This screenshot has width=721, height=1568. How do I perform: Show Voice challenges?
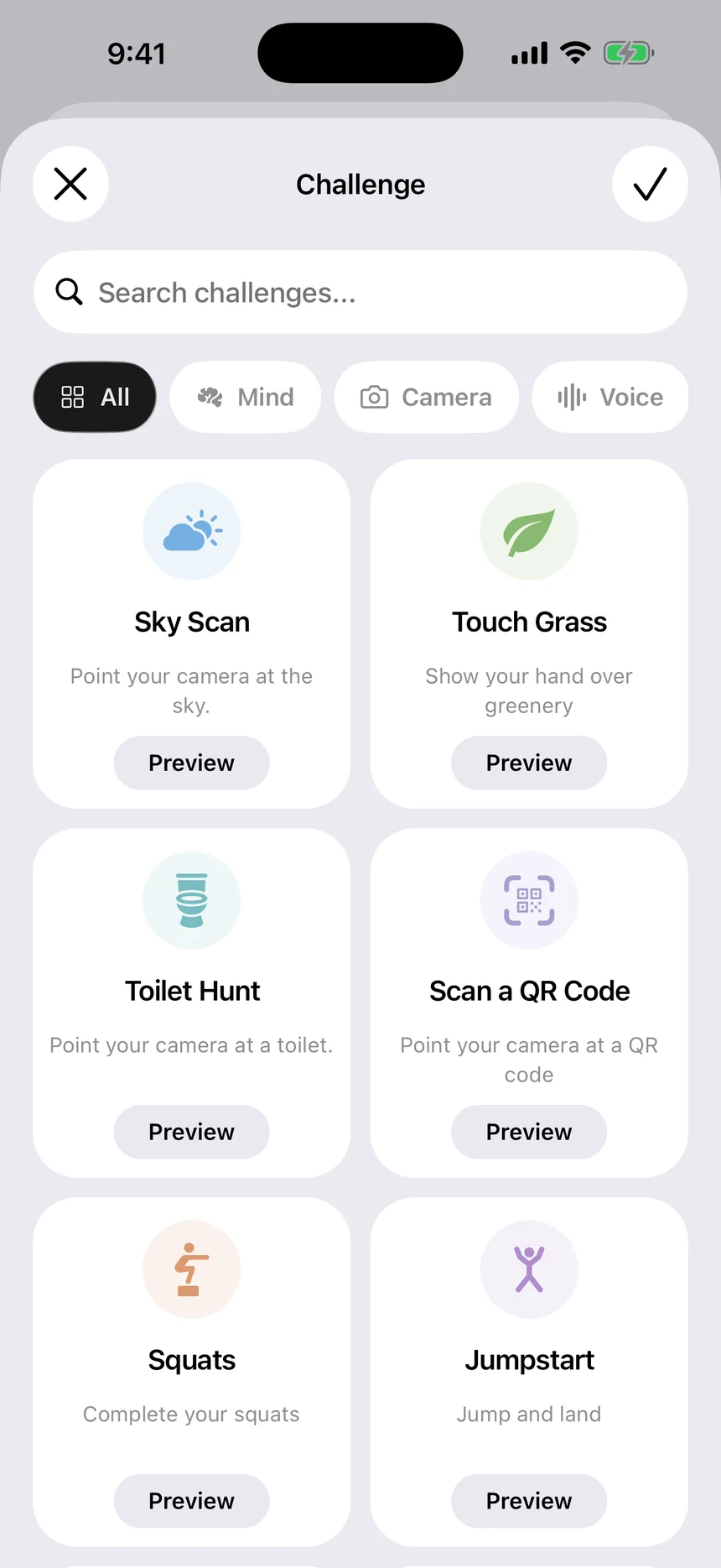click(x=610, y=397)
